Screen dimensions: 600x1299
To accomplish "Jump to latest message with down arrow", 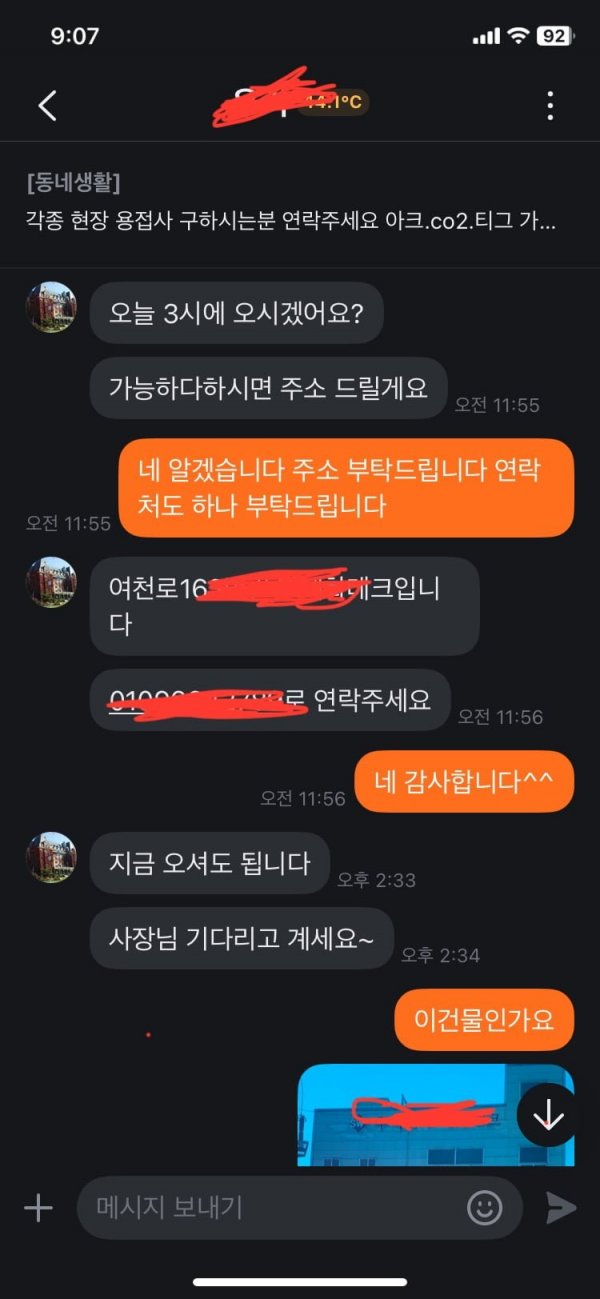I will 548,1115.
